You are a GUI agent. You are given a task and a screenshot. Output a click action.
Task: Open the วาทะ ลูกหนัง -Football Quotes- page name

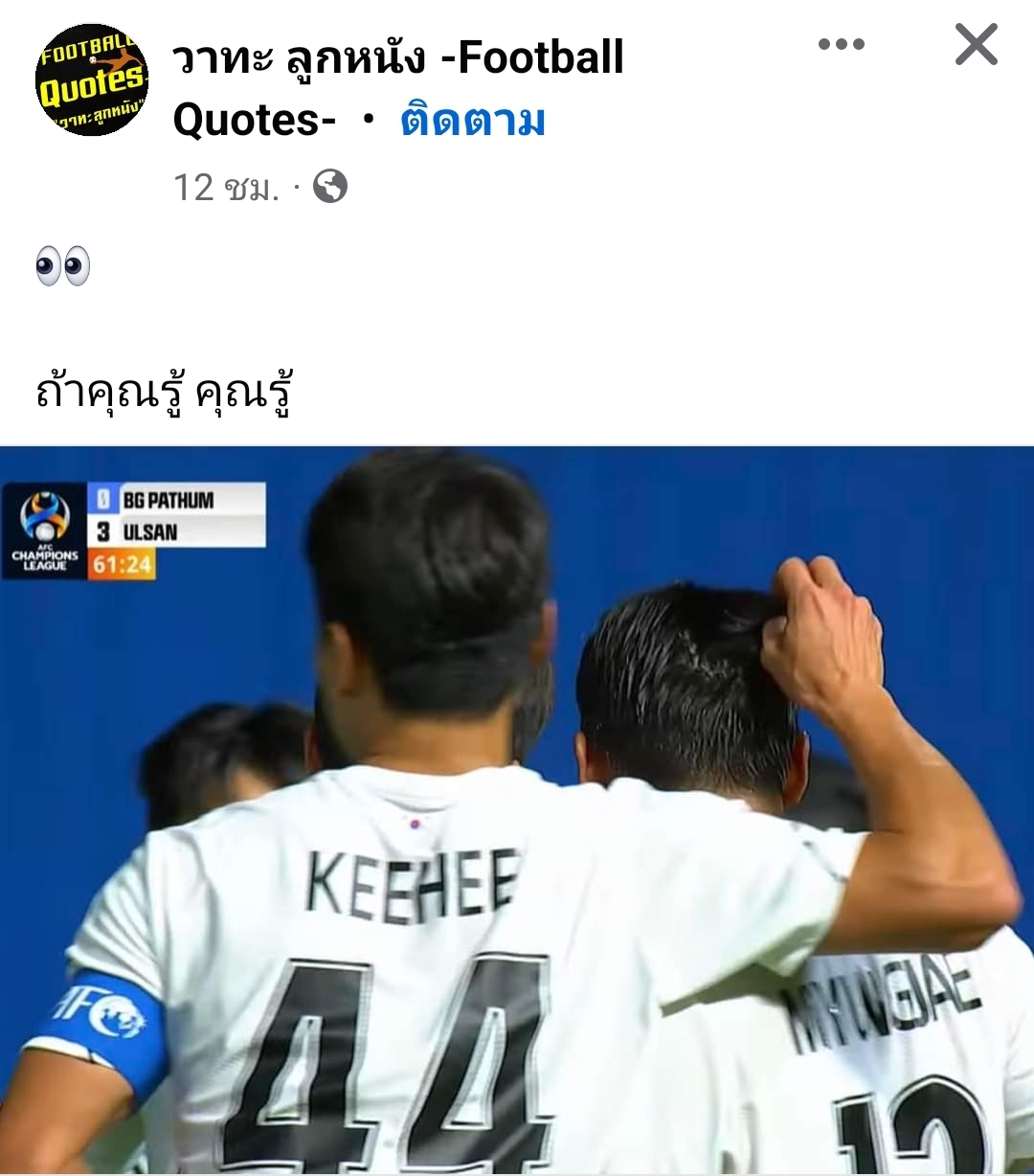[397, 58]
